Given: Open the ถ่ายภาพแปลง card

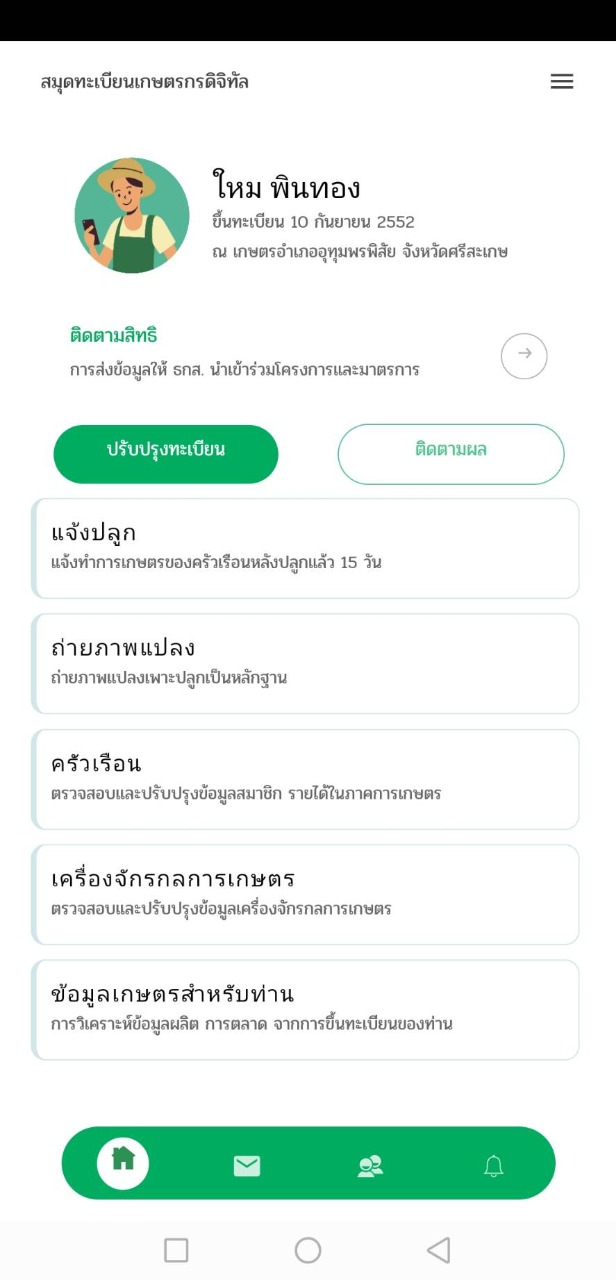Looking at the screenshot, I should click(306, 663).
